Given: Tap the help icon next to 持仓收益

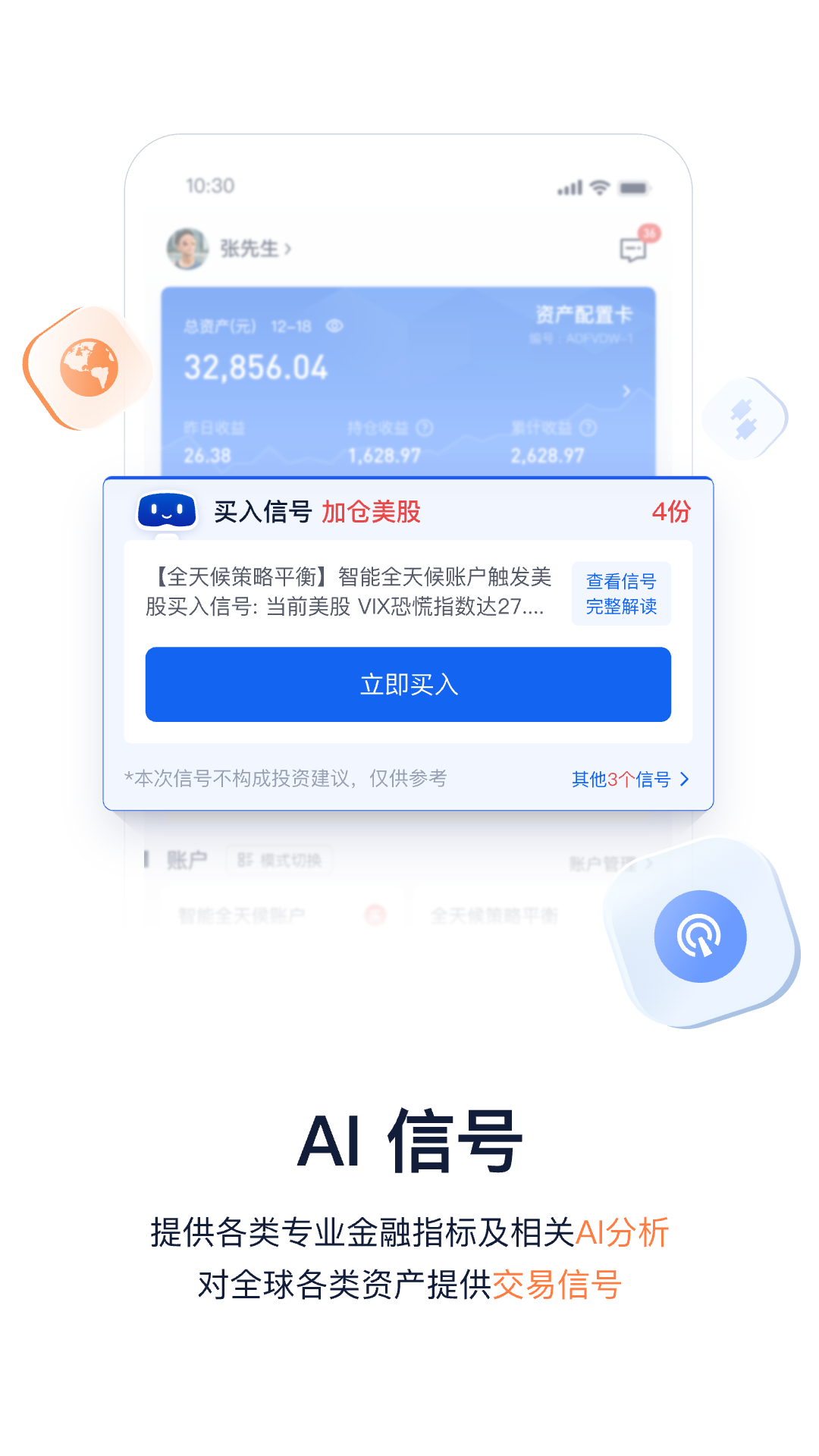Looking at the screenshot, I should click(425, 427).
